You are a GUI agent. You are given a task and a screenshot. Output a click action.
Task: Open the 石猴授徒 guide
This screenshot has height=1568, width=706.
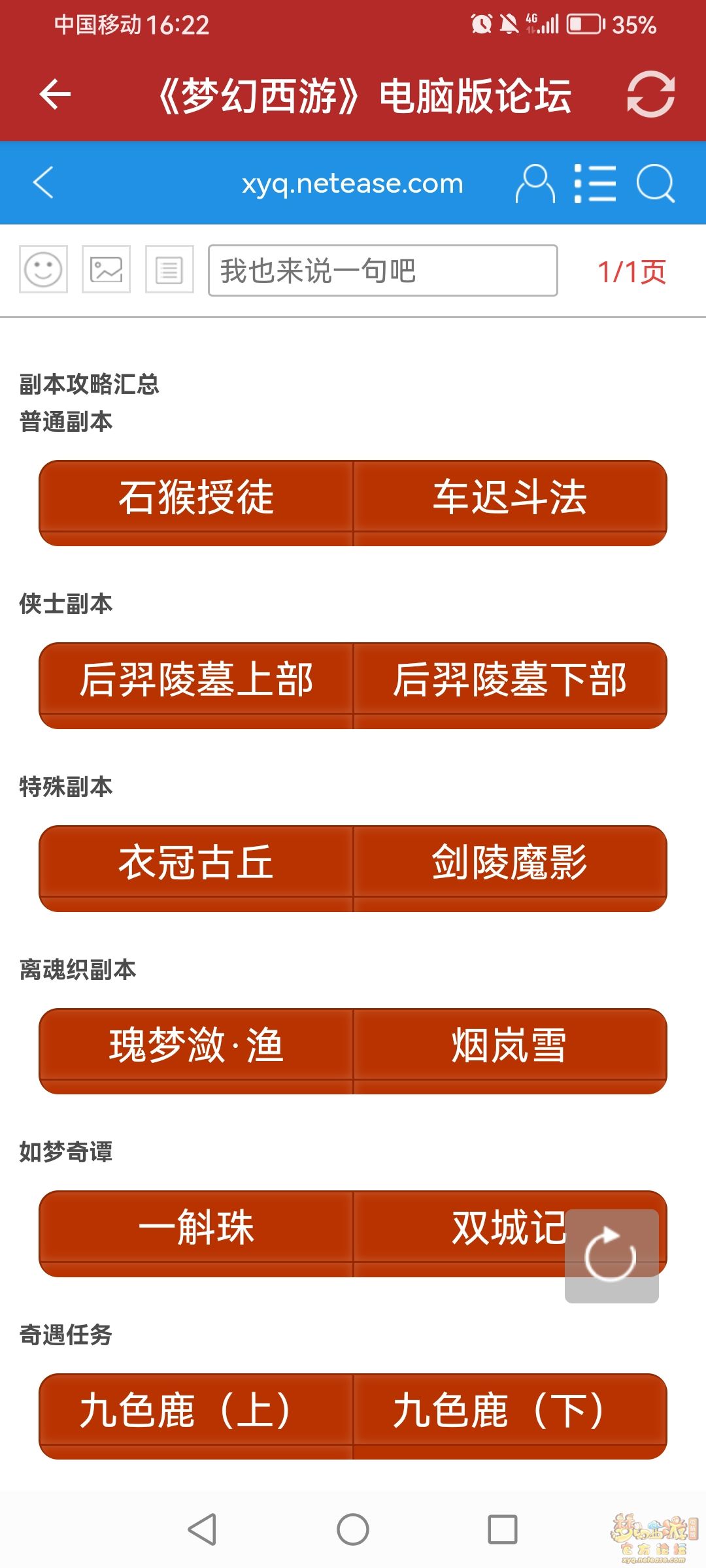click(196, 503)
